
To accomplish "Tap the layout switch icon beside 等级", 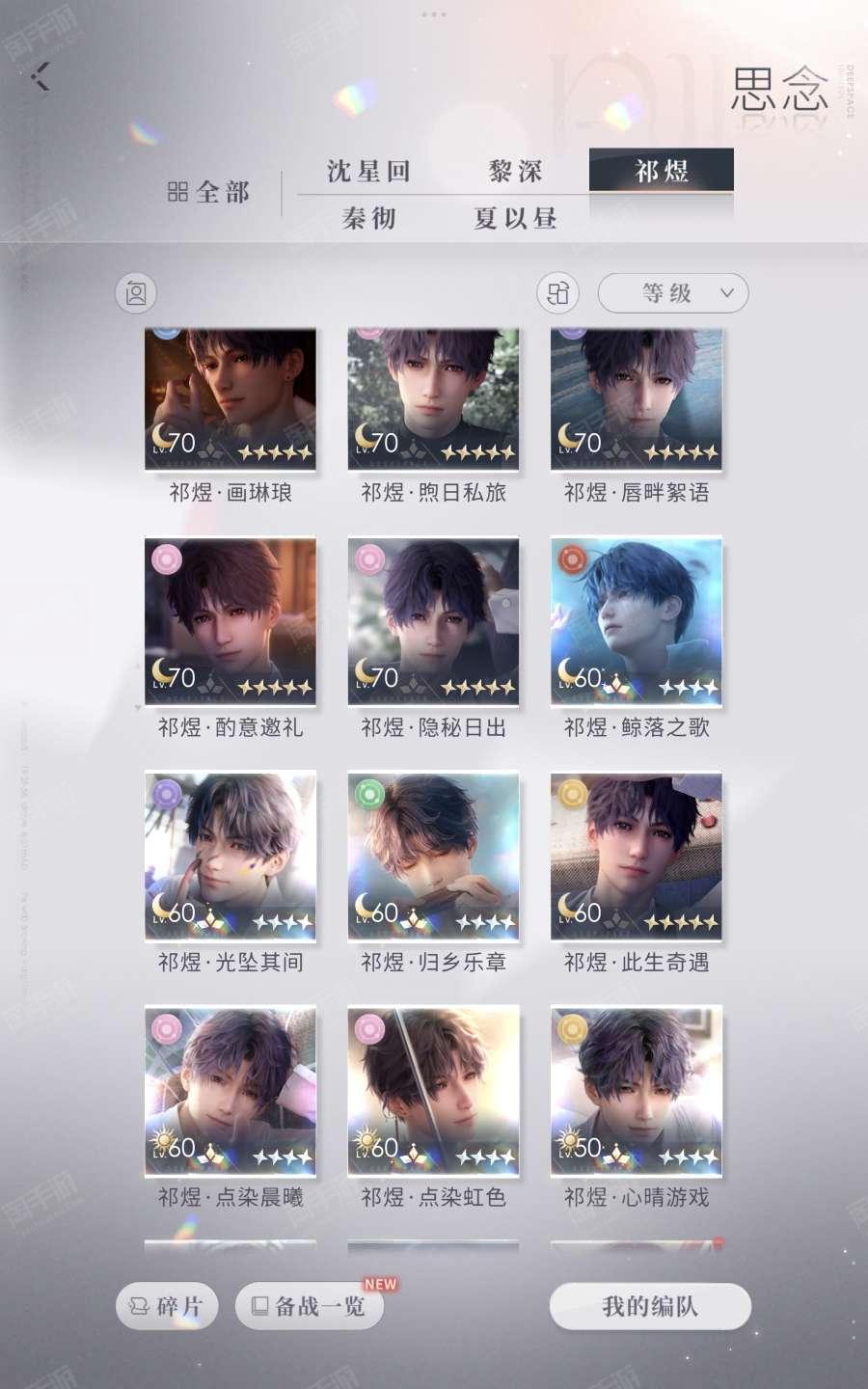I will [558, 293].
